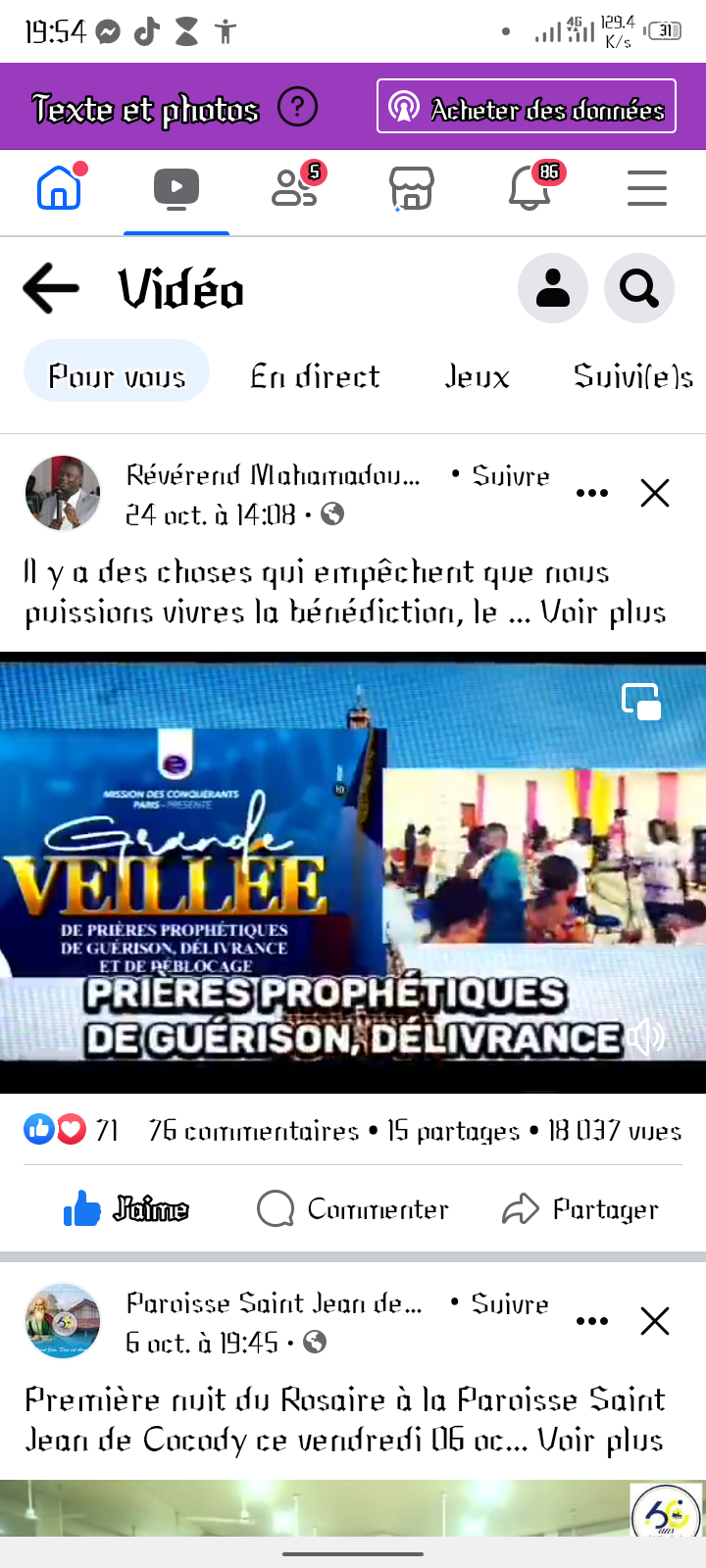Follow Révérend Mahamadou
Image resolution: width=706 pixels, height=1568 pixels.
pos(510,475)
